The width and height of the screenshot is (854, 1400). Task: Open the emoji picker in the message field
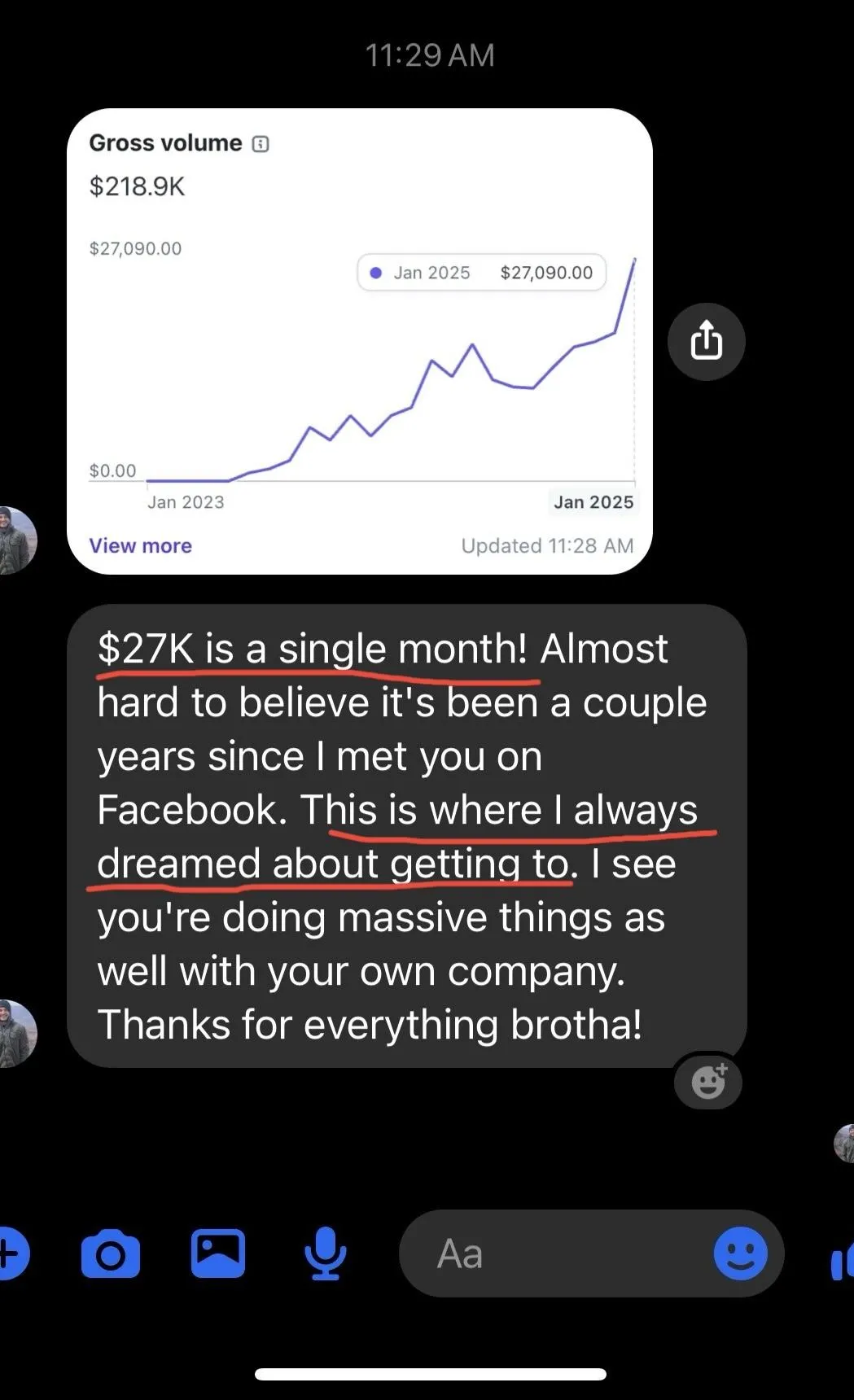pos(740,1253)
